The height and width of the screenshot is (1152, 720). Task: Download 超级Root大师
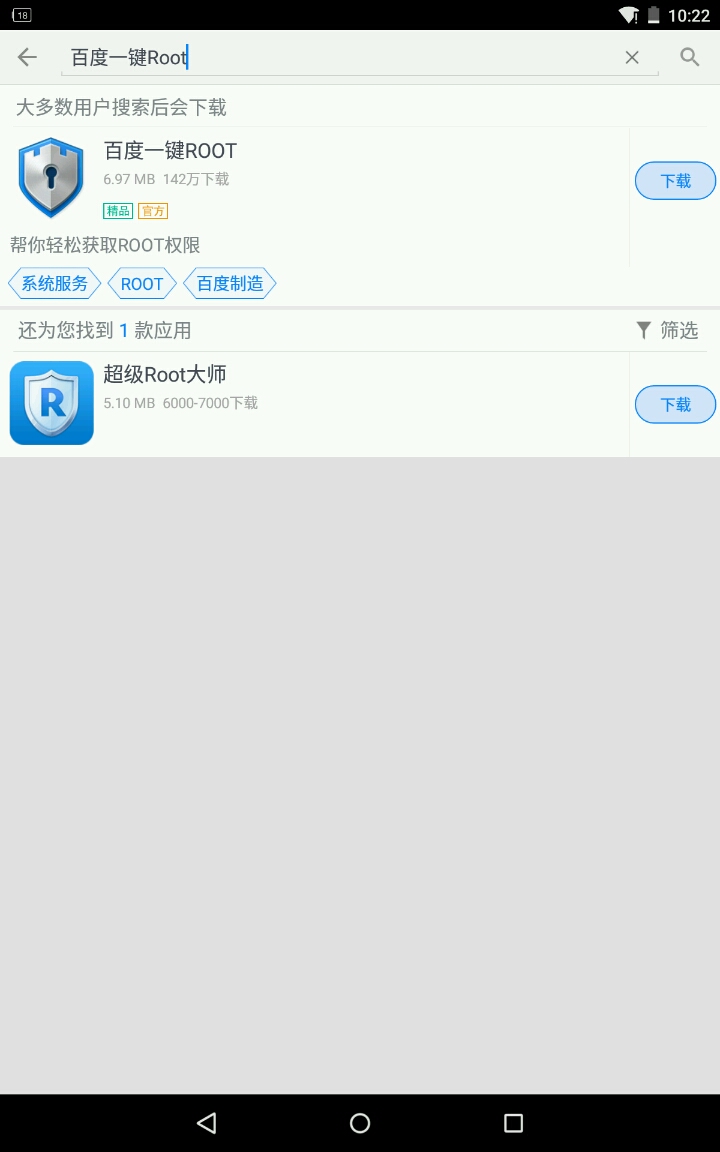(676, 405)
